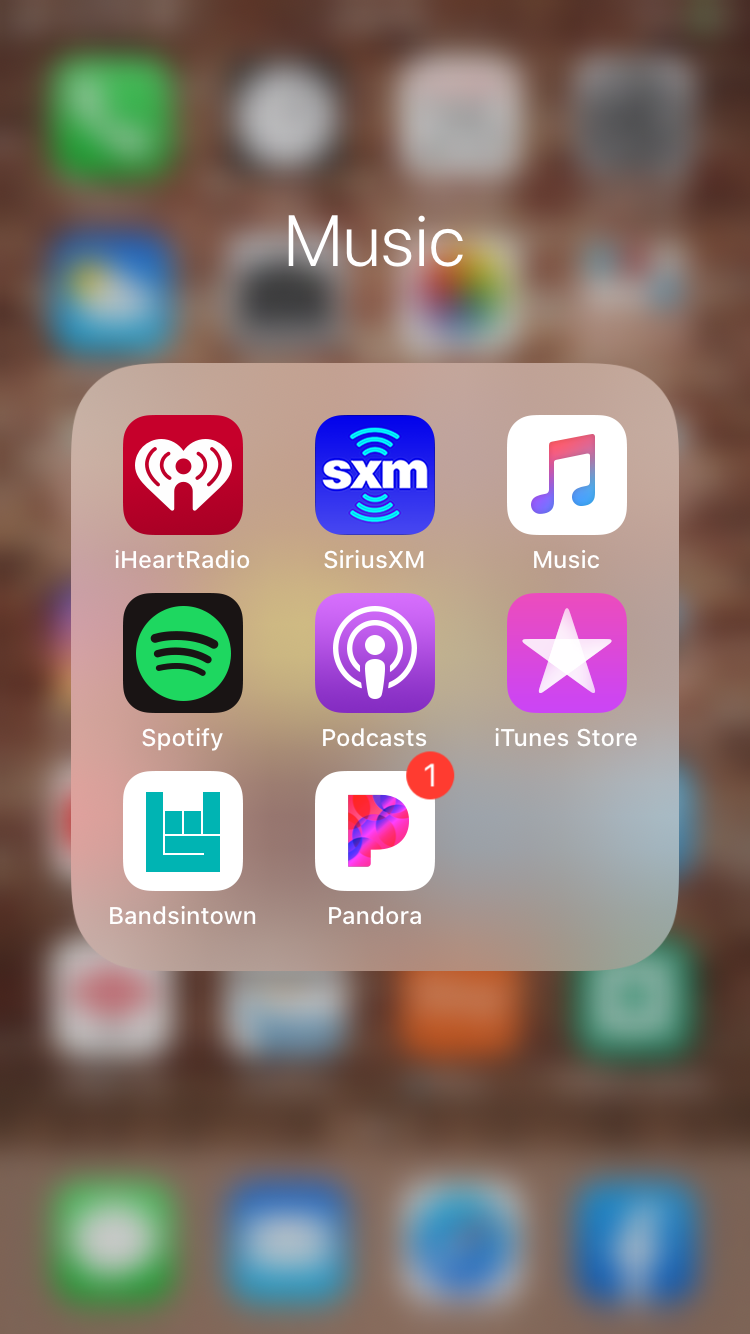This screenshot has width=750, height=1334.
Task: Launch SiriusXM
Action: point(375,475)
